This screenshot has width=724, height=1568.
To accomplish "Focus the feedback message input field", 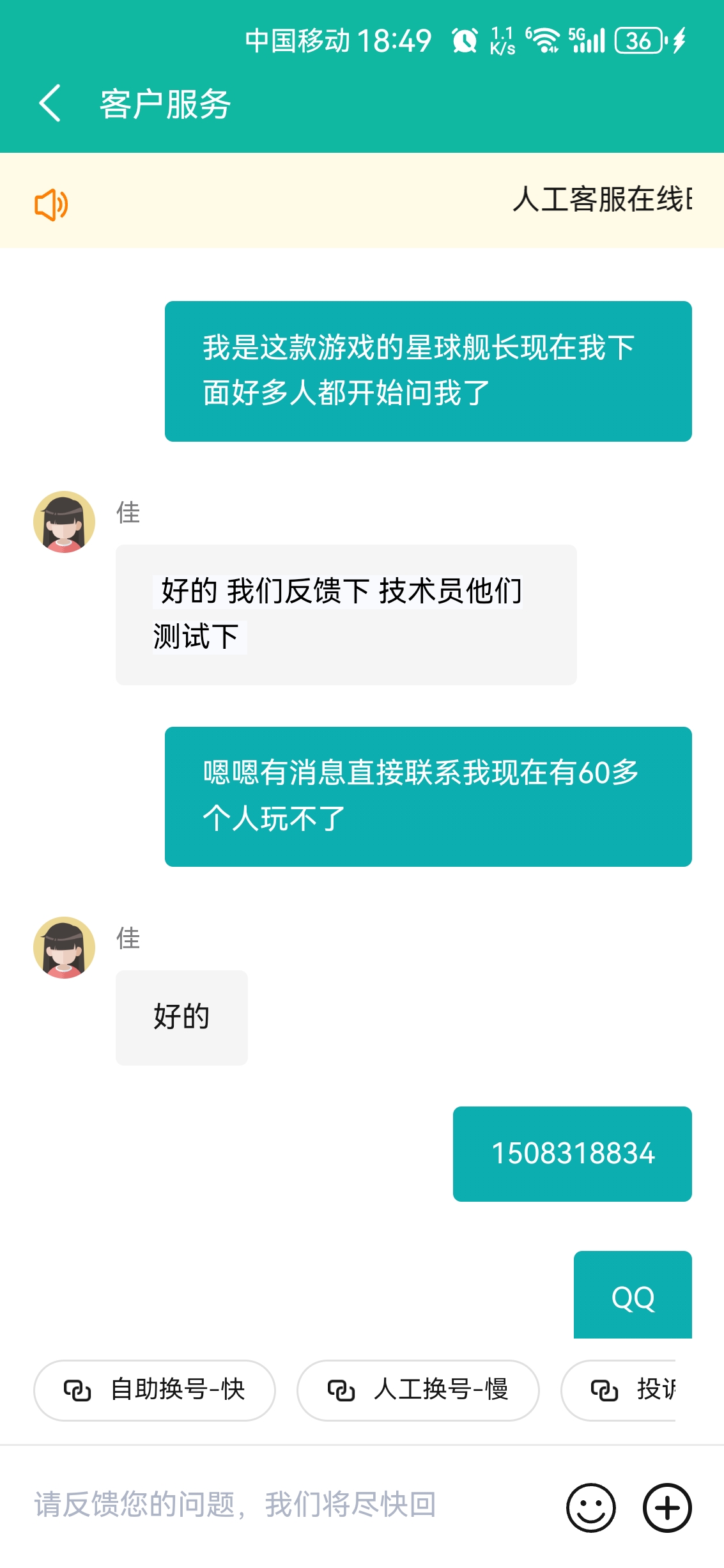I will click(x=281, y=1505).
